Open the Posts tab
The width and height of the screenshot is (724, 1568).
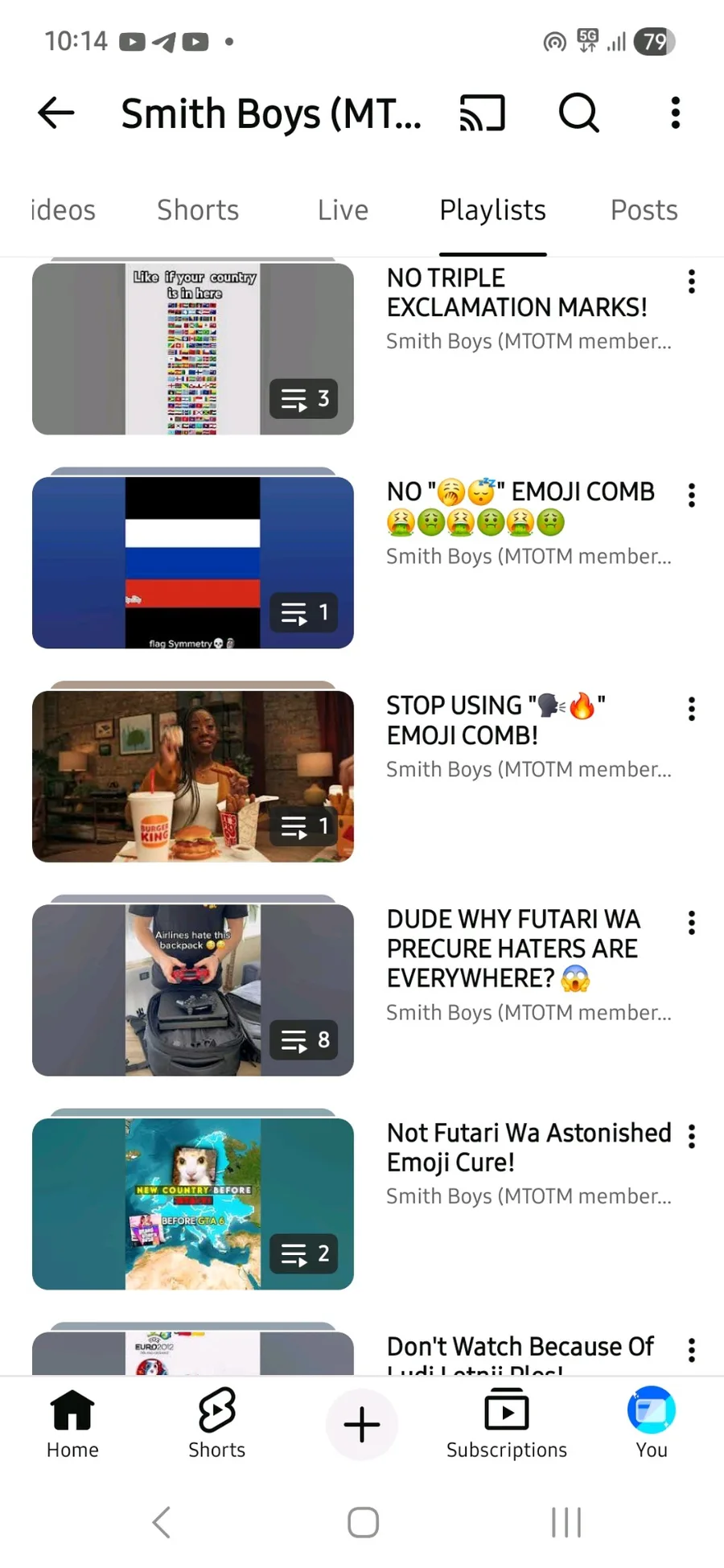(x=644, y=210)
